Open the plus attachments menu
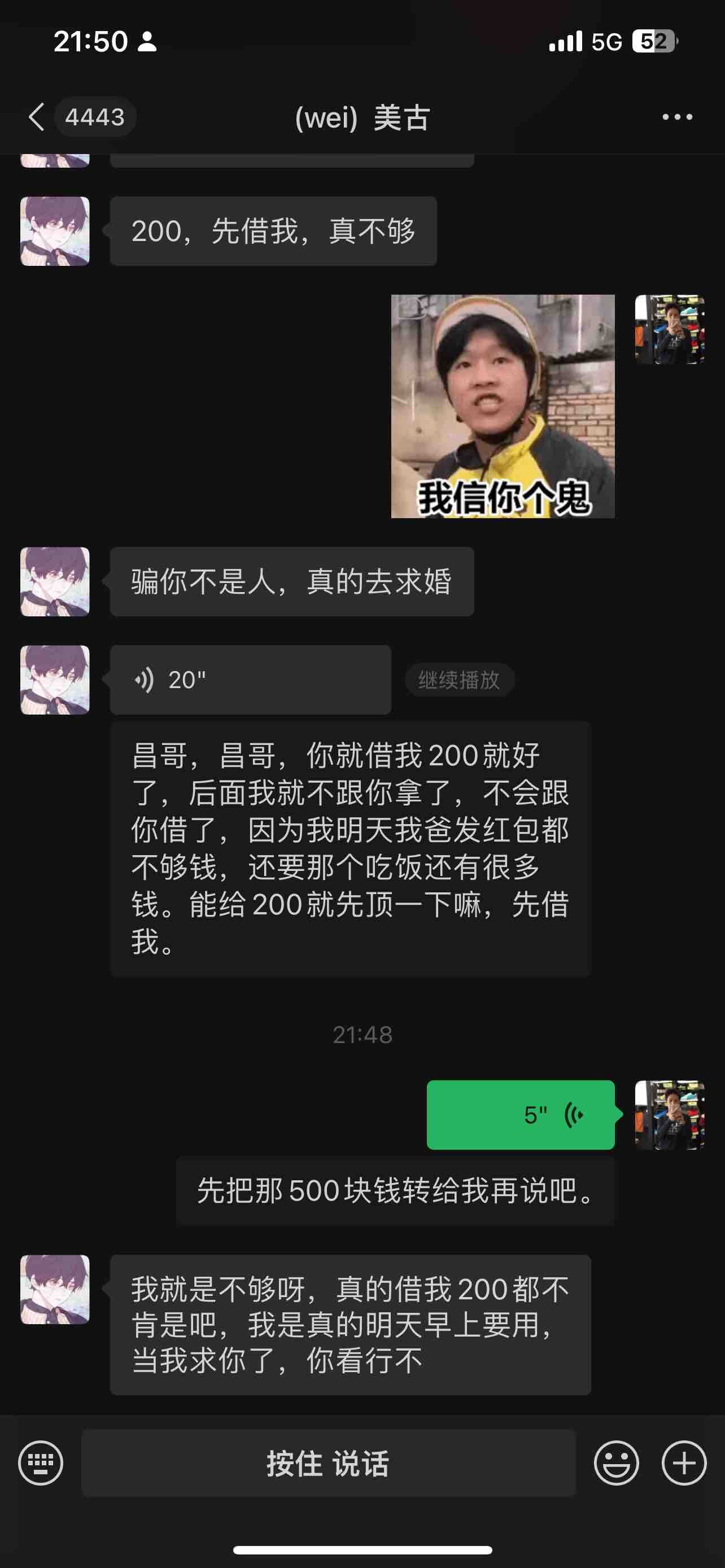 [684, 1464]
